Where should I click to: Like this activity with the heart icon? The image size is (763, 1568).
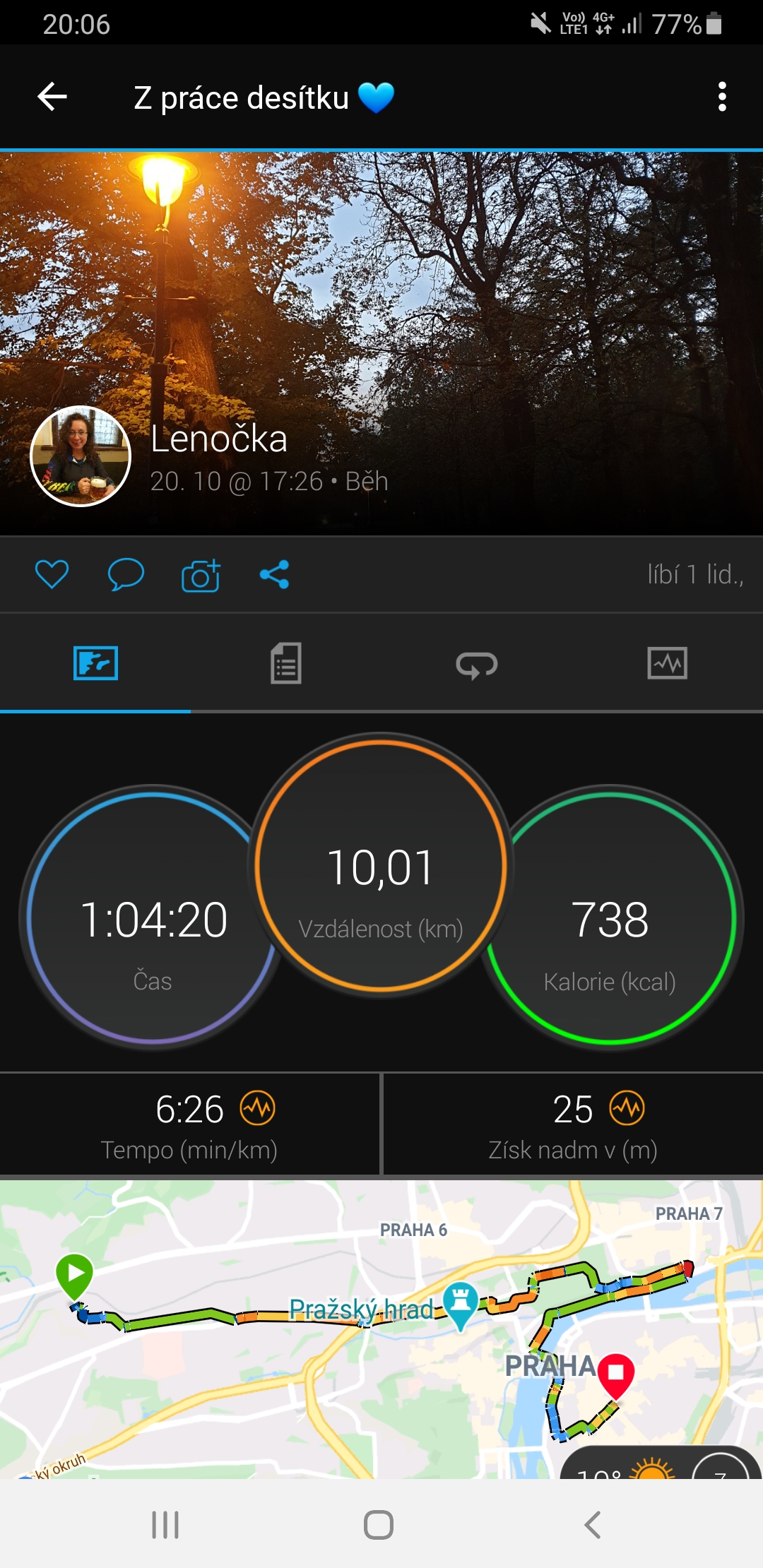[x=52, y=574]
